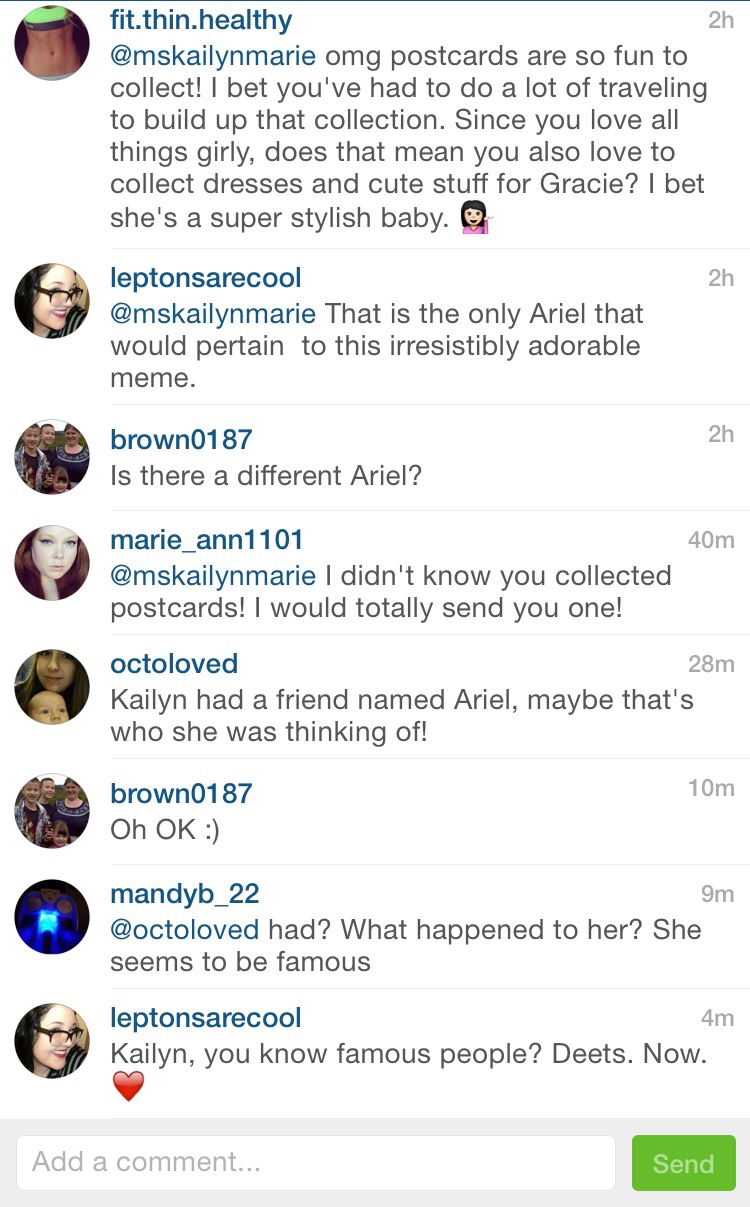This screenshot has width=750, height=1207.
Task: Open mandyb_22's username link
Action: click(x=185, y=893)
